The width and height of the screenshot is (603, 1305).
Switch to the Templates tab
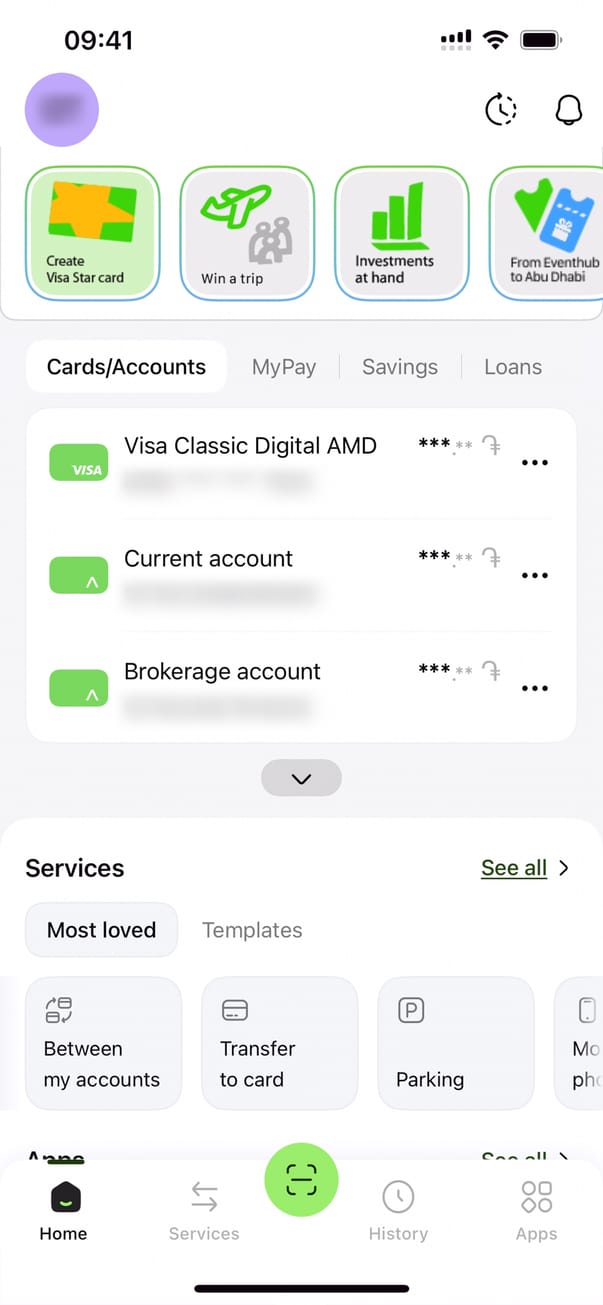(252, 930)
